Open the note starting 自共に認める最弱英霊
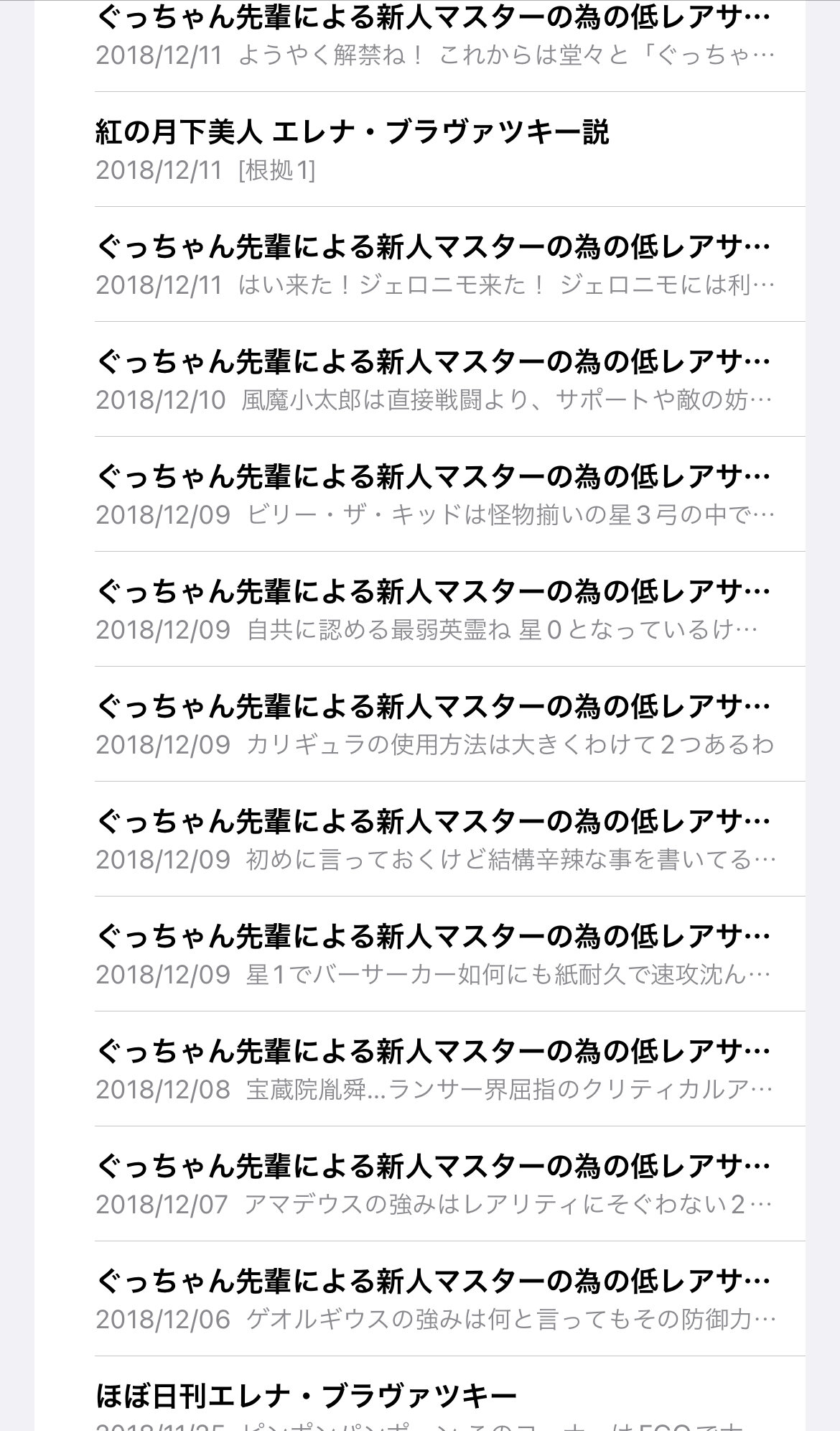This screenshot has height=1431, width=840. click(x=434, y=609)
